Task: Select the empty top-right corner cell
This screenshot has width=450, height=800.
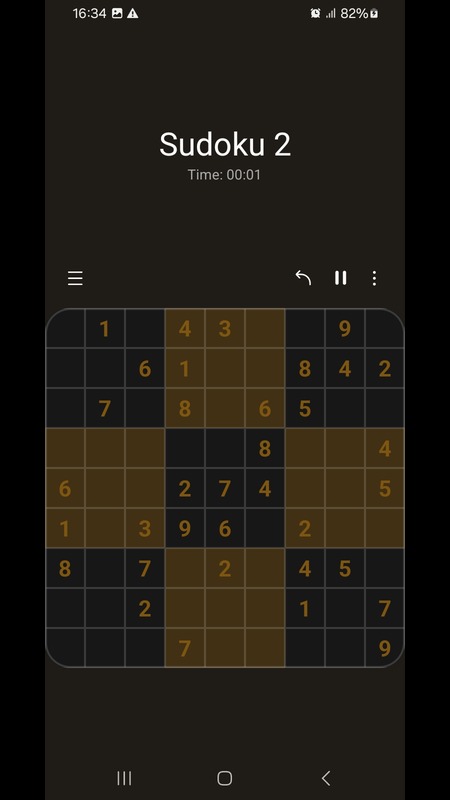Action: point(385,329)
